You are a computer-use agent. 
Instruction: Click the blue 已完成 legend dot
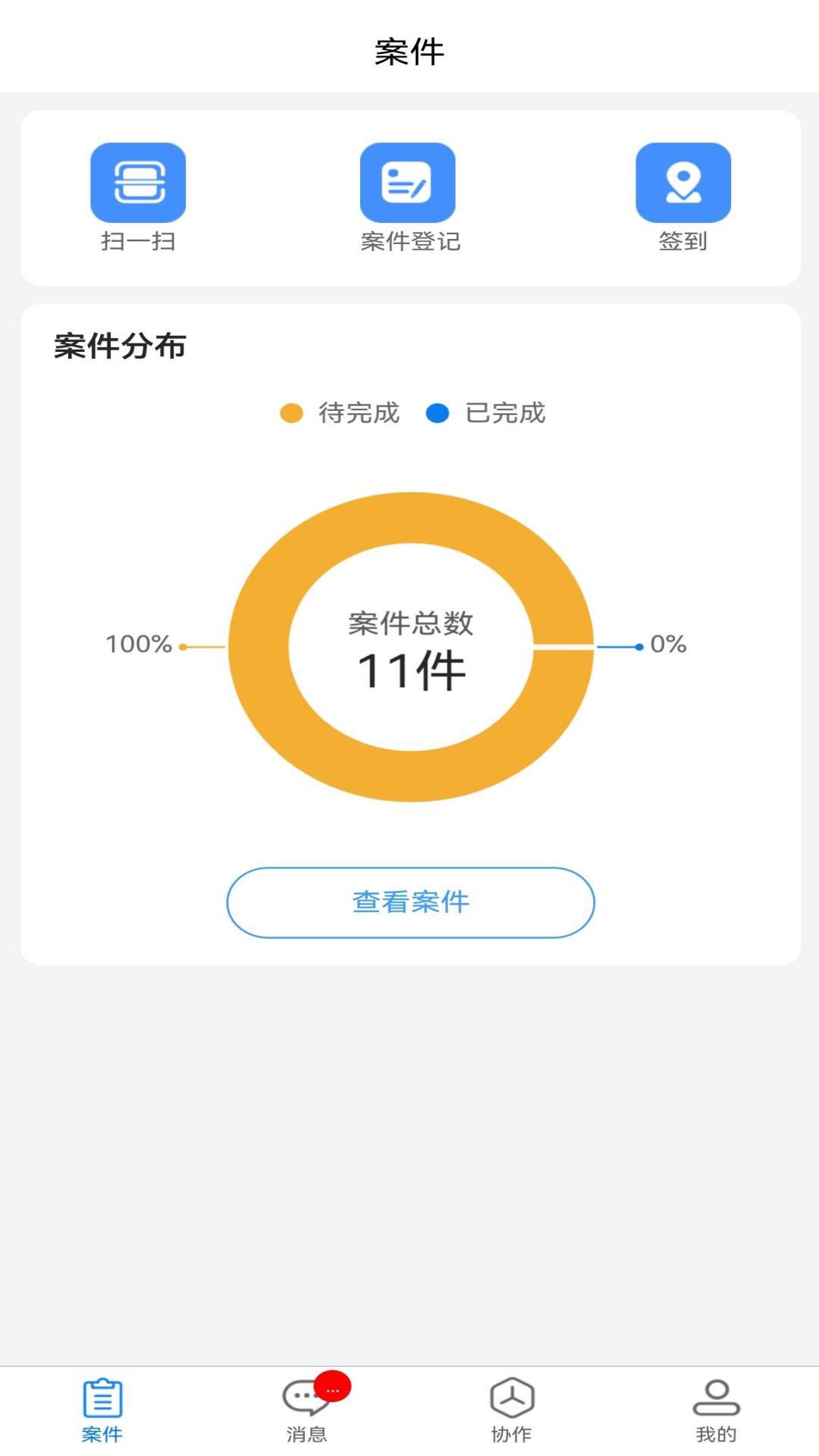pos(436,413)
